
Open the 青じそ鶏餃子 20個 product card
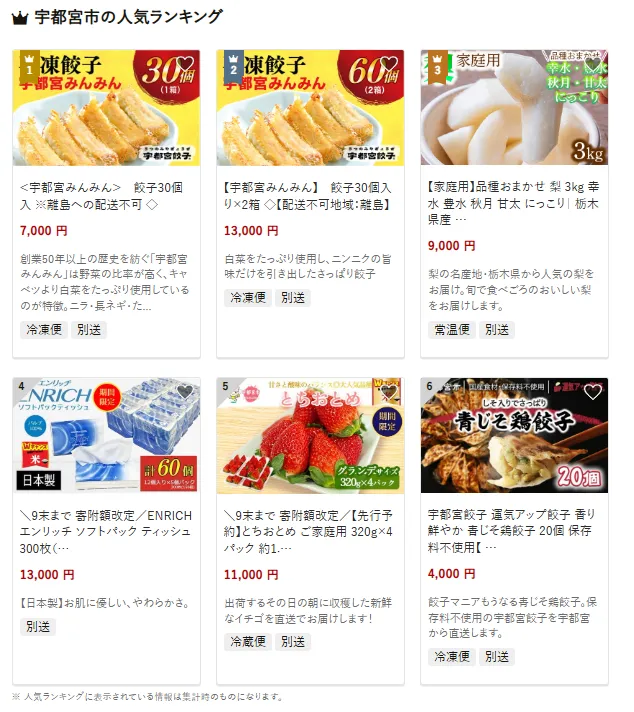point(514,531)
